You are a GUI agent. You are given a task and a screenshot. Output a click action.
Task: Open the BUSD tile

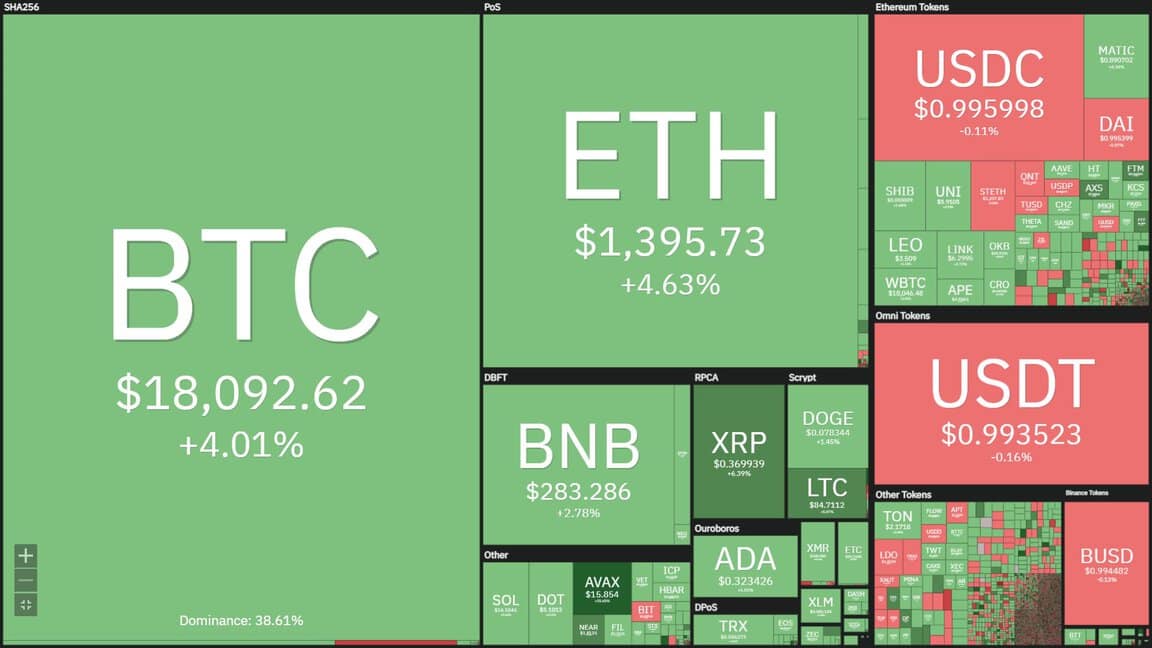point(1106,563)
